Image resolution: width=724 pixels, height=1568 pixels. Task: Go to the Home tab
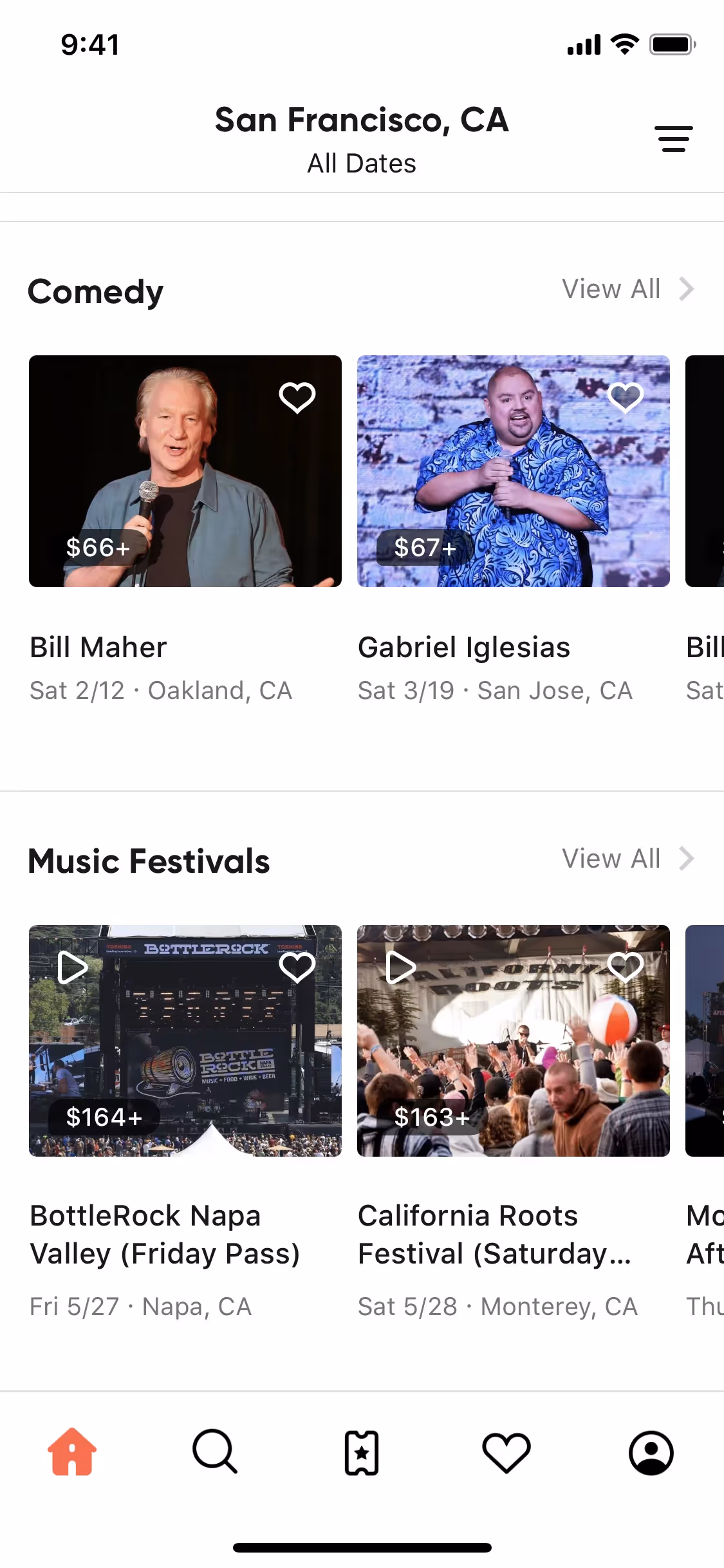coord(72,1452)
